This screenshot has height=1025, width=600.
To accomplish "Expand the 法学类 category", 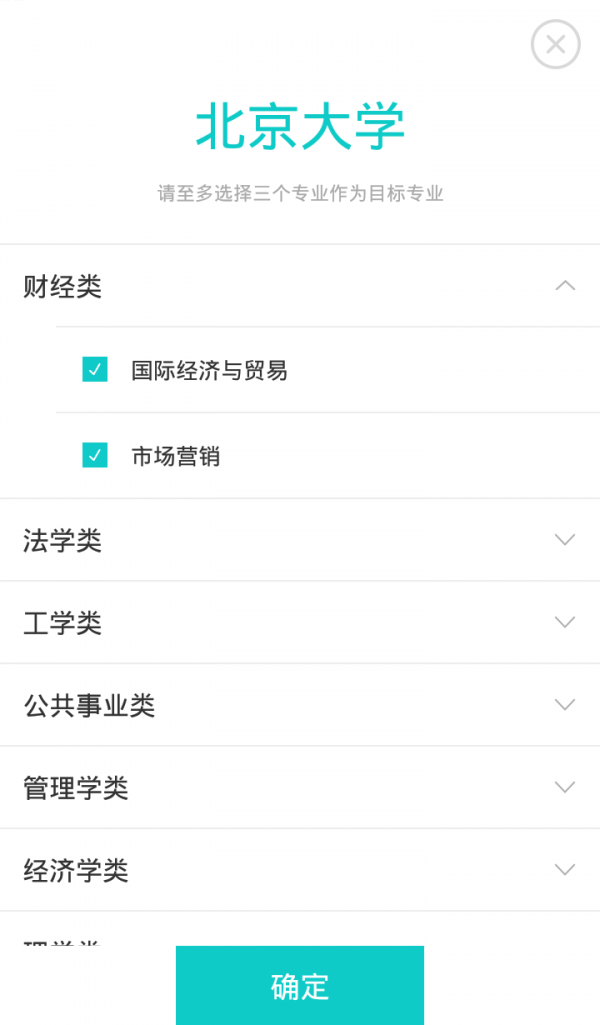I will tap(565, 540).
